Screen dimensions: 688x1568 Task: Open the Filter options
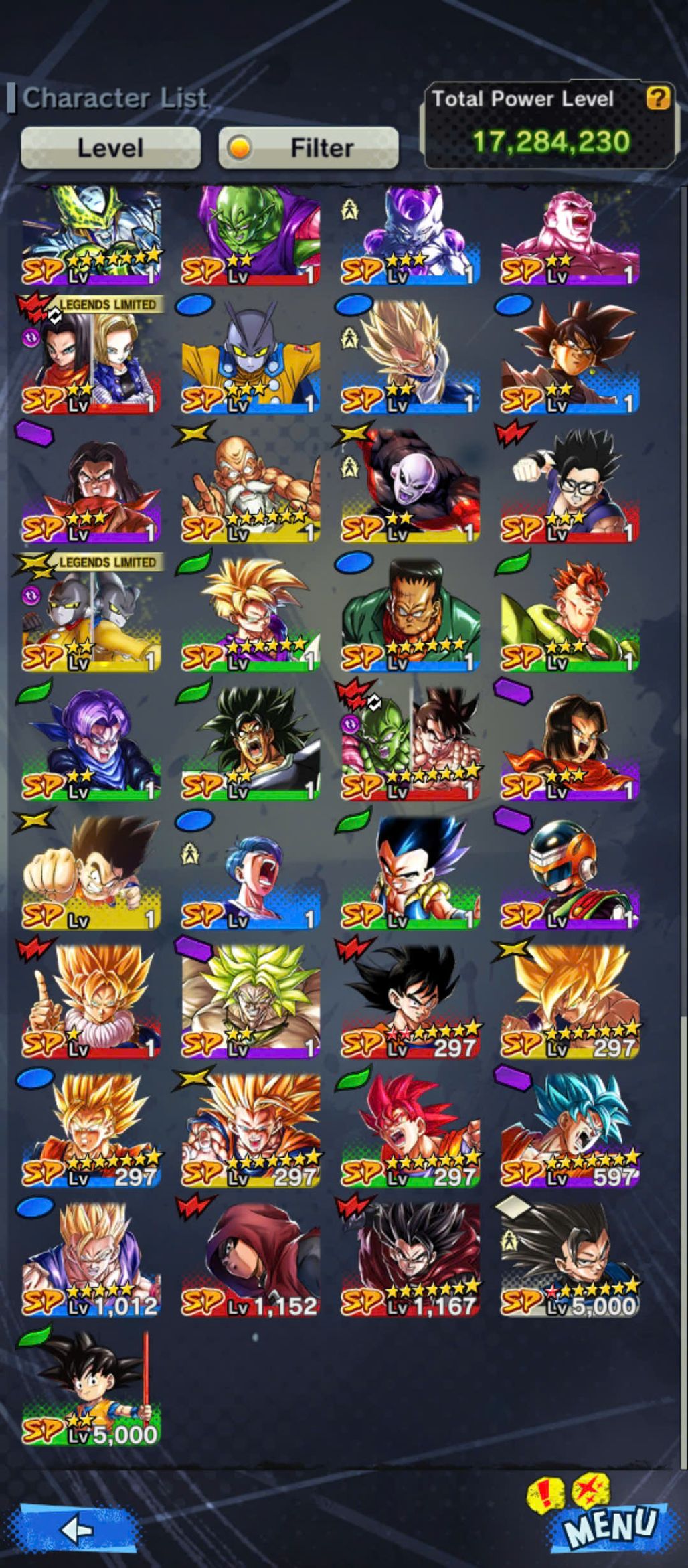309,147
